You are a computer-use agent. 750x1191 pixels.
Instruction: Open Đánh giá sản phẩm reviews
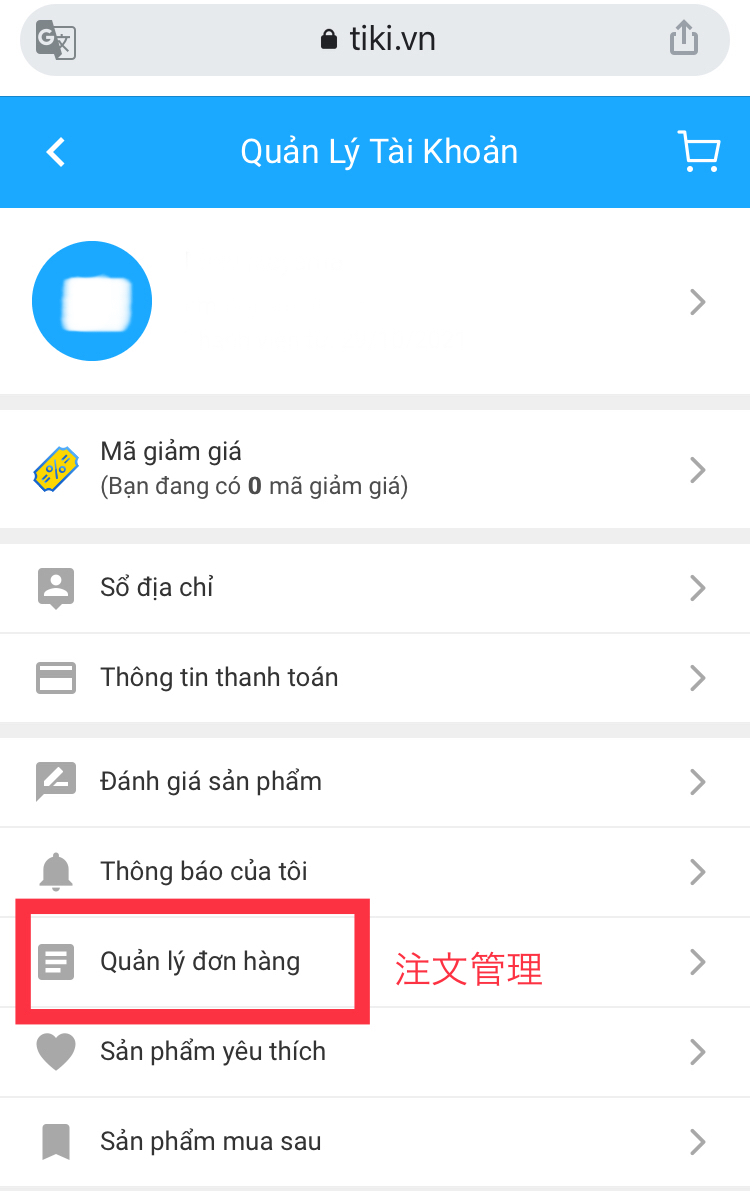pyautogui.click(x=375, y=781)
